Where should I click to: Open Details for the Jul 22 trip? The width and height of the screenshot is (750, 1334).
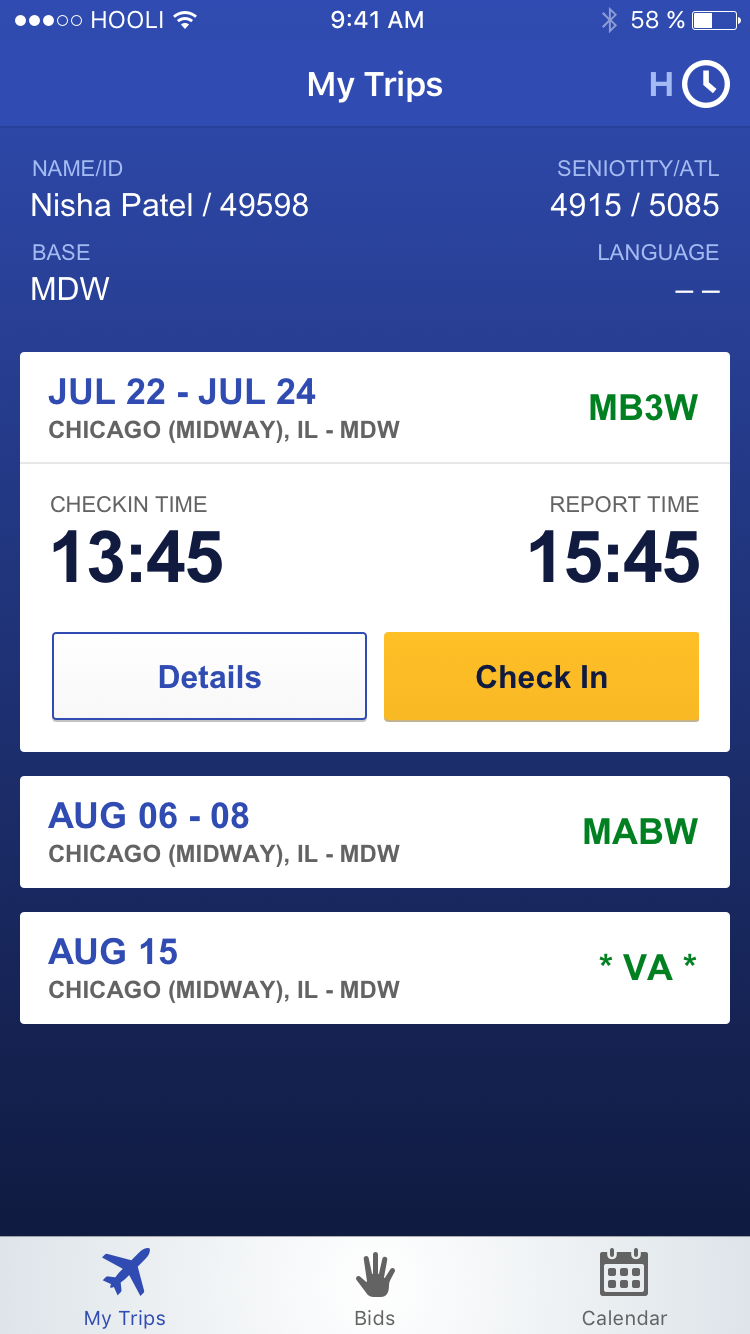tap(209, 677)
